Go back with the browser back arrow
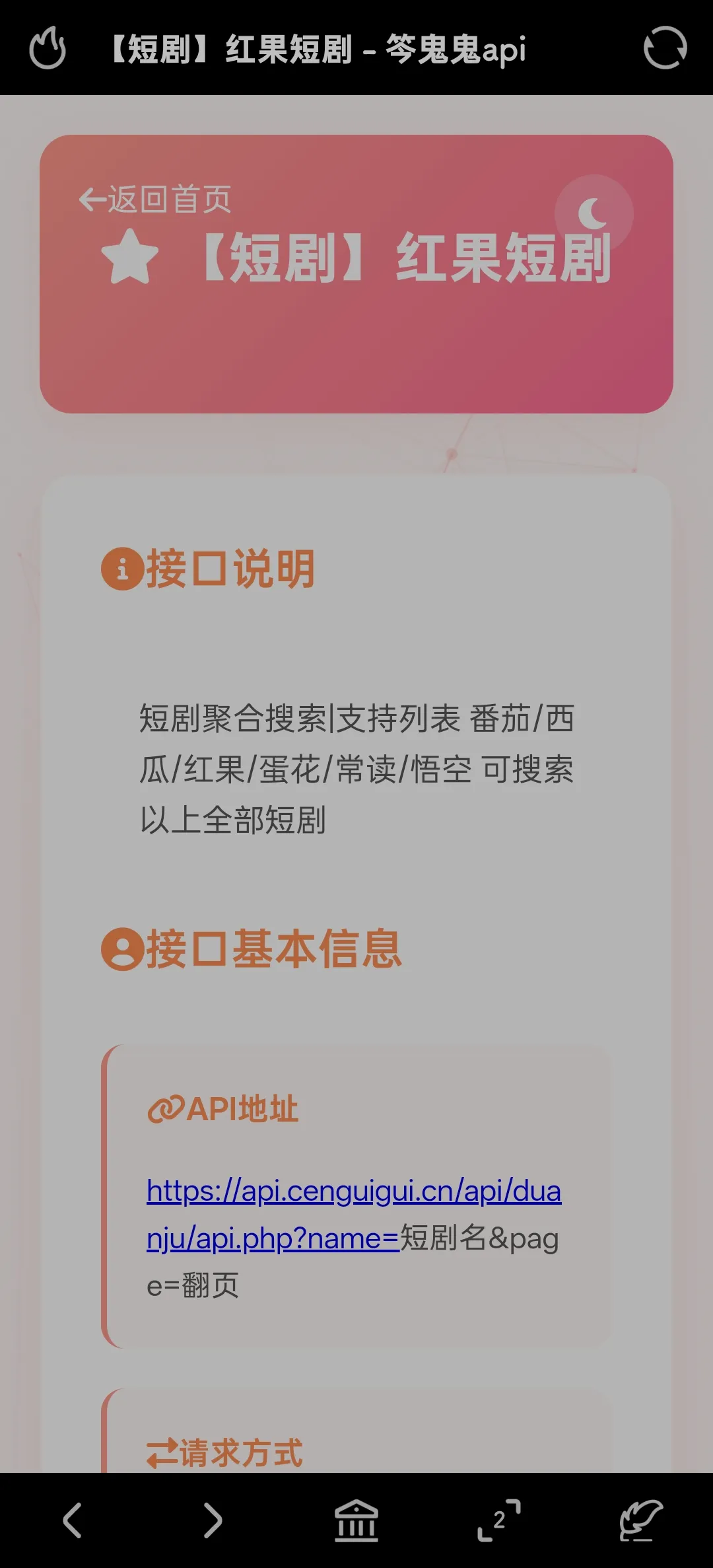 coord(72,1520)
